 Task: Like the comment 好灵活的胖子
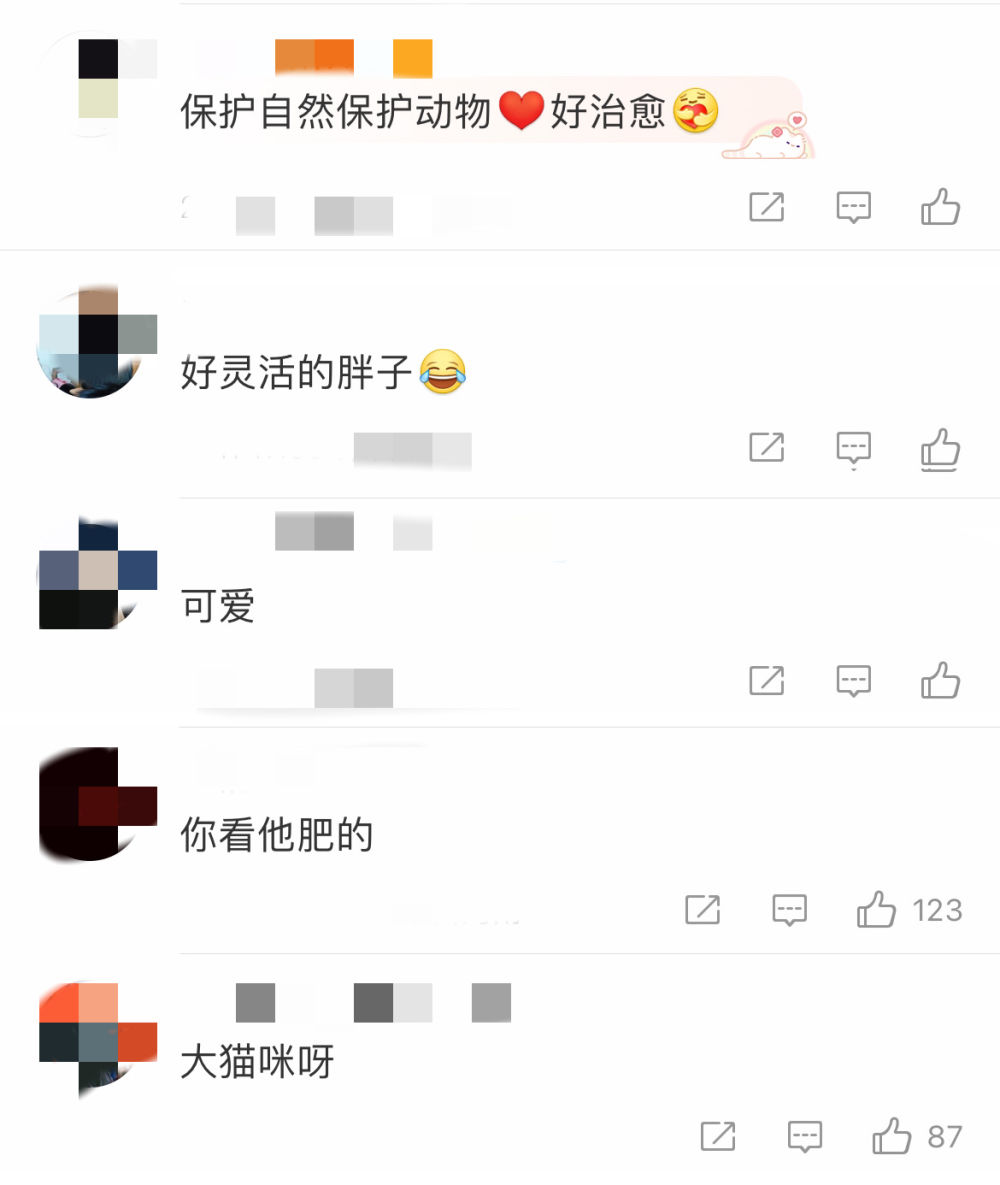pyautogui.click(x=940, y=448)
